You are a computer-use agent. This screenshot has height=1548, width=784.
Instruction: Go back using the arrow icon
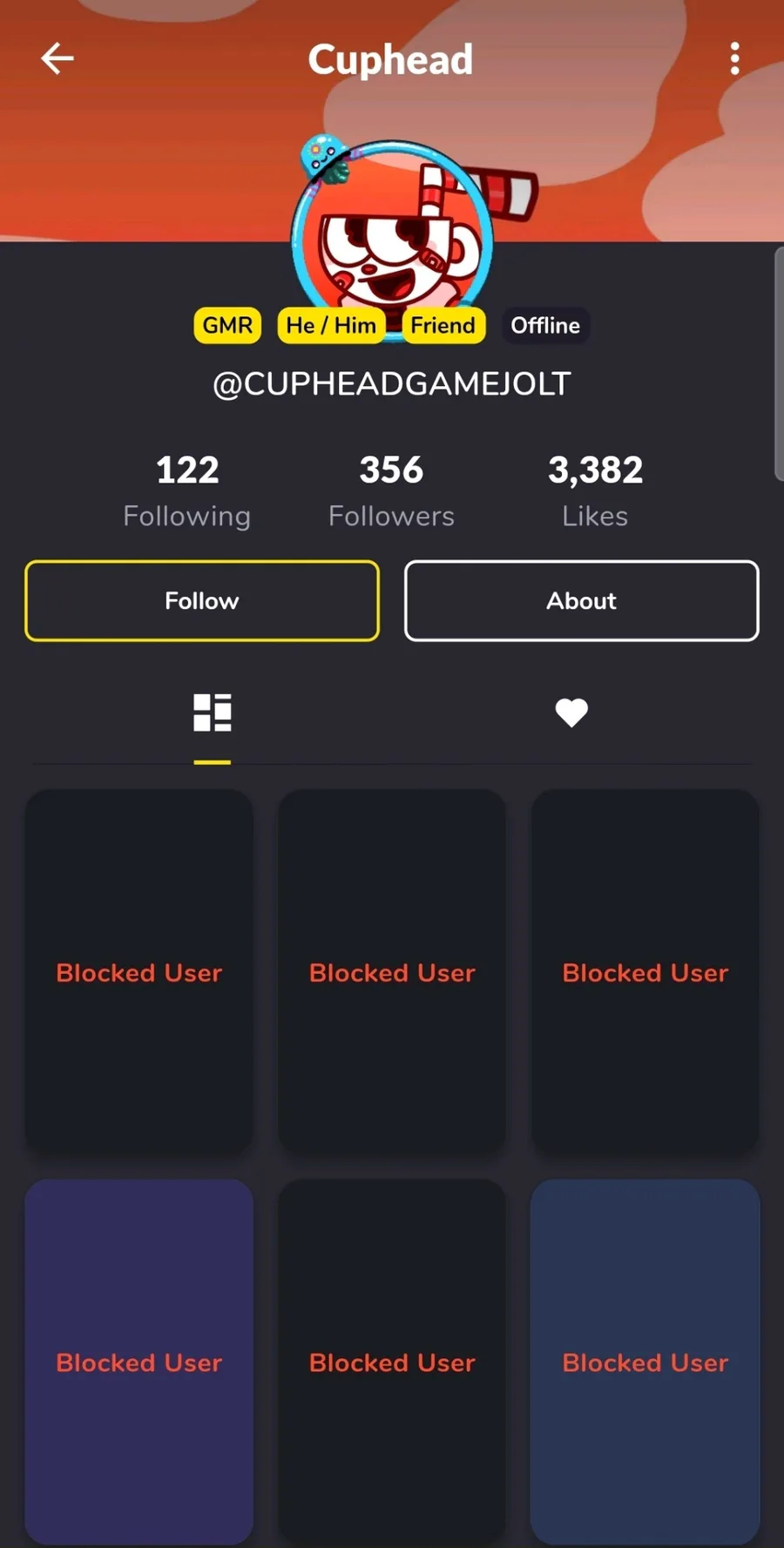tap(57, 59)
